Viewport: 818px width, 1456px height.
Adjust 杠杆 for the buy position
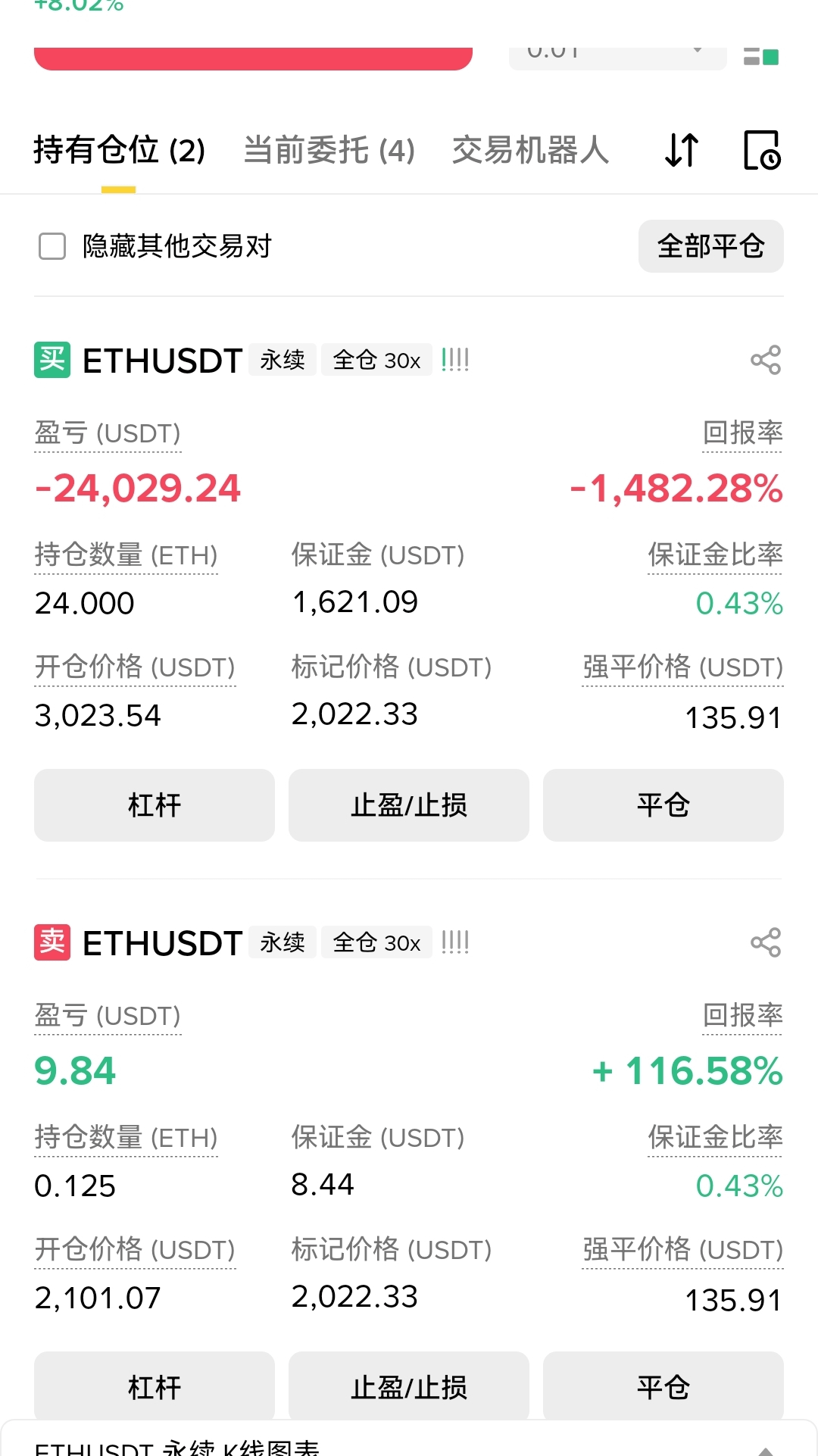coord(155,805)
